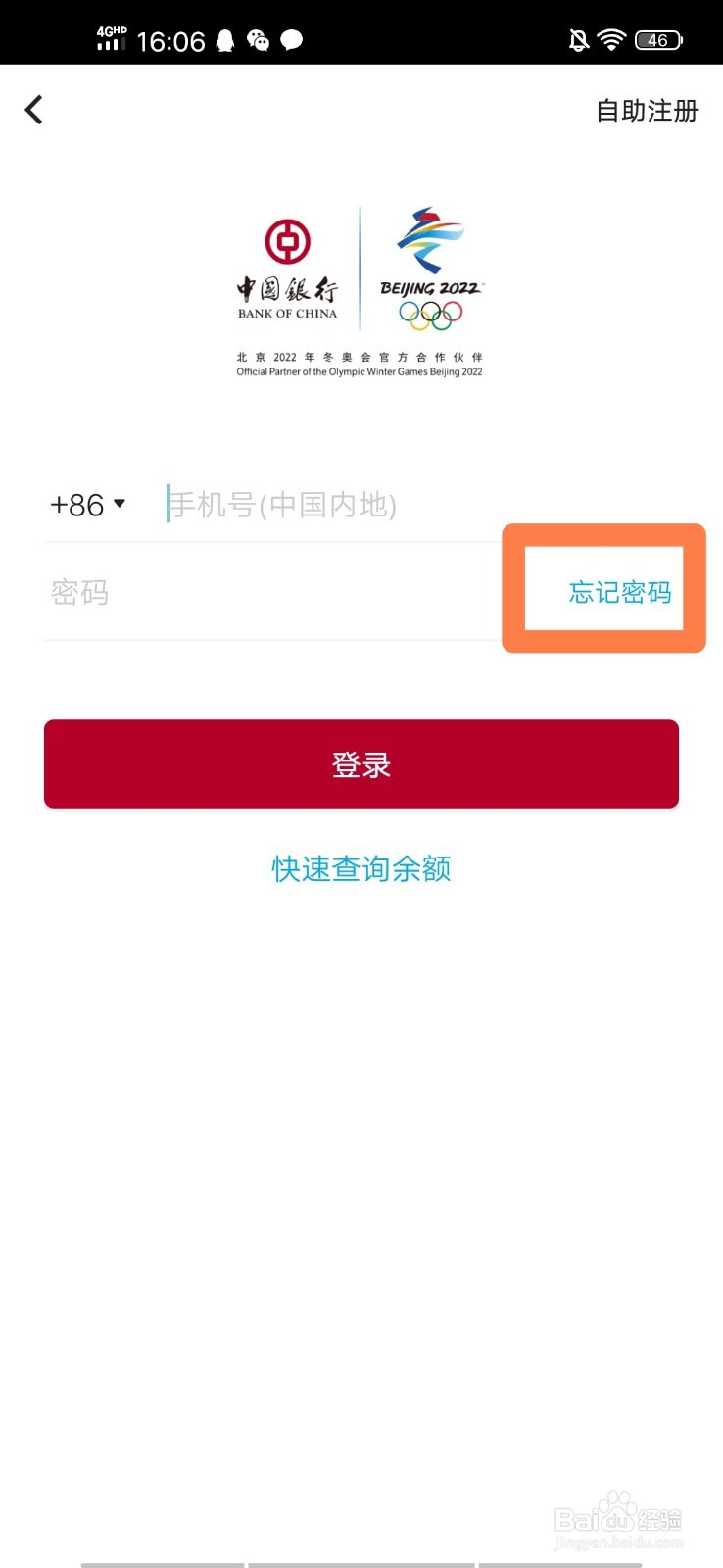Tap the clock showing 16:06
The width and height of the screenshot is (723, 1568).
click(x=172, y=40)
